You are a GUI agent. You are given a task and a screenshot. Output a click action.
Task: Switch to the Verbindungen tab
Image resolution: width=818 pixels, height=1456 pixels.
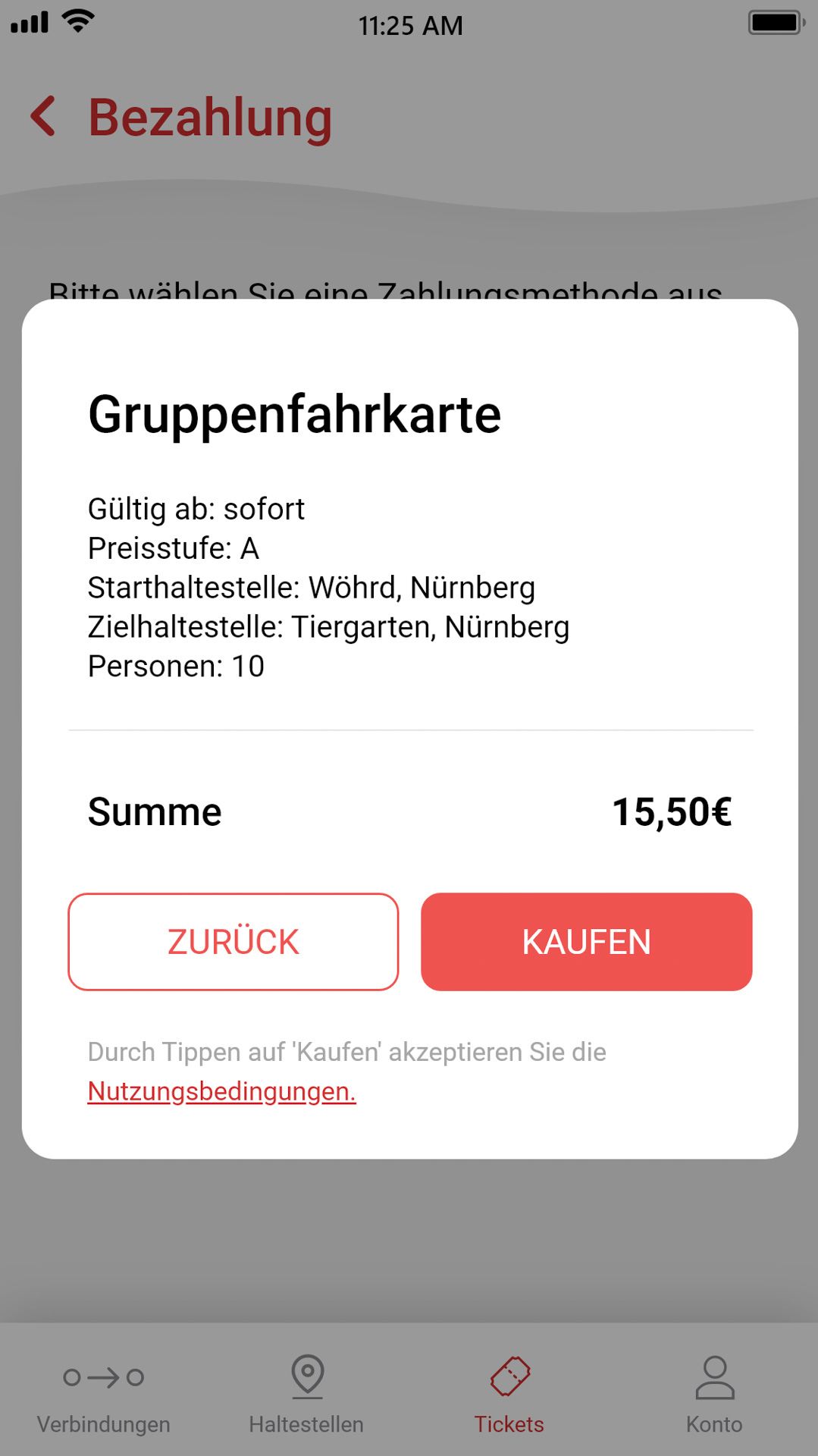104,1395
